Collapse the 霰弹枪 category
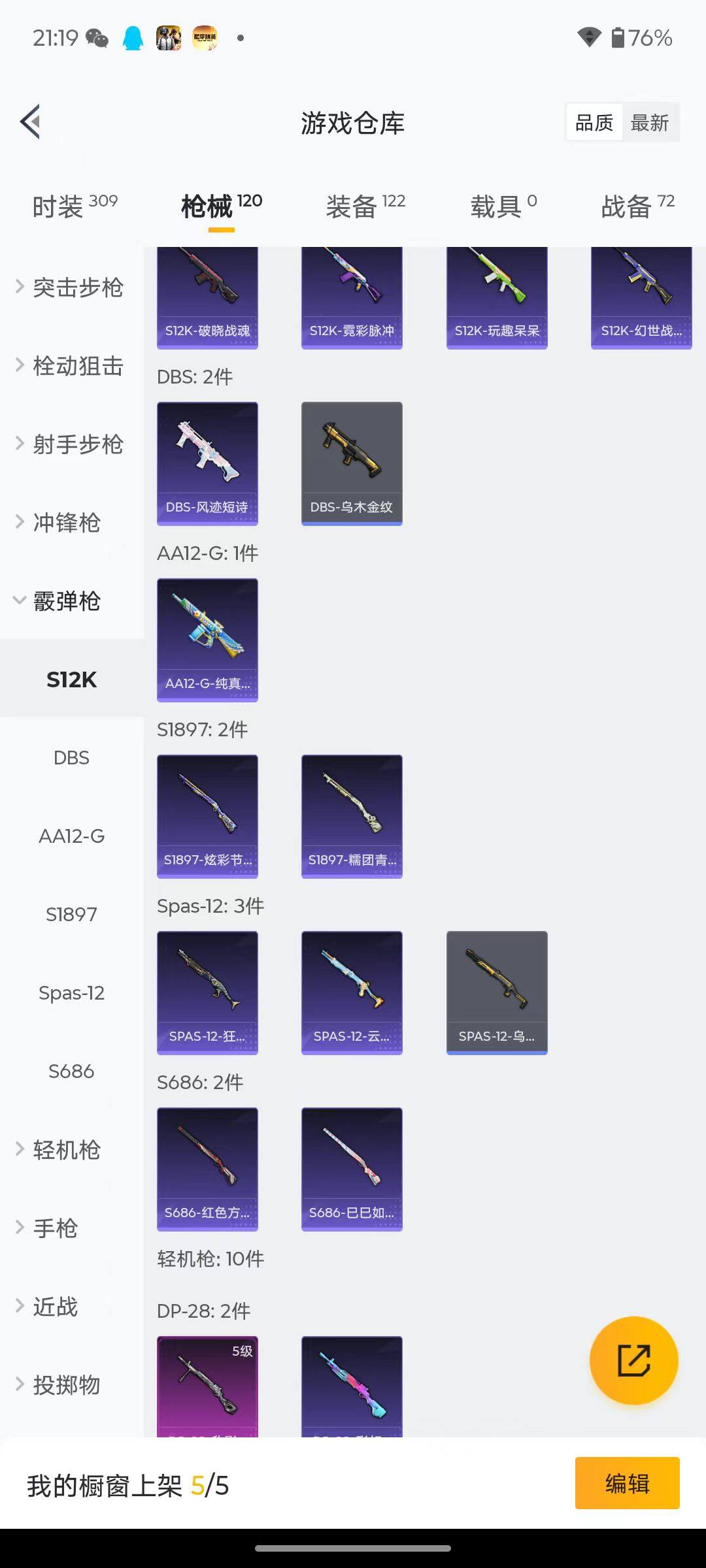Viewport: 706px width, 1568px height. [65, 601]
